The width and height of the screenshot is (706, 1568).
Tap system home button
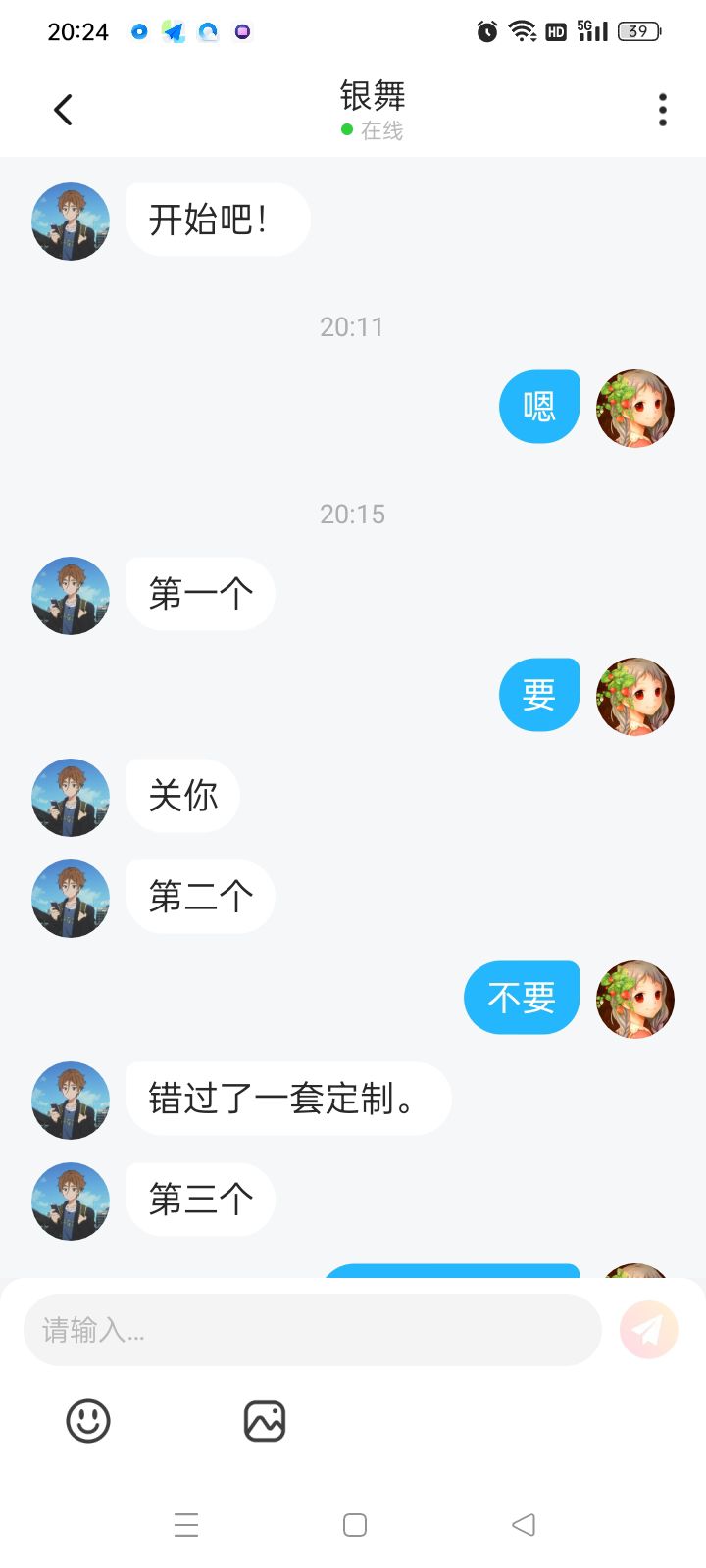tap(355, 1525)
